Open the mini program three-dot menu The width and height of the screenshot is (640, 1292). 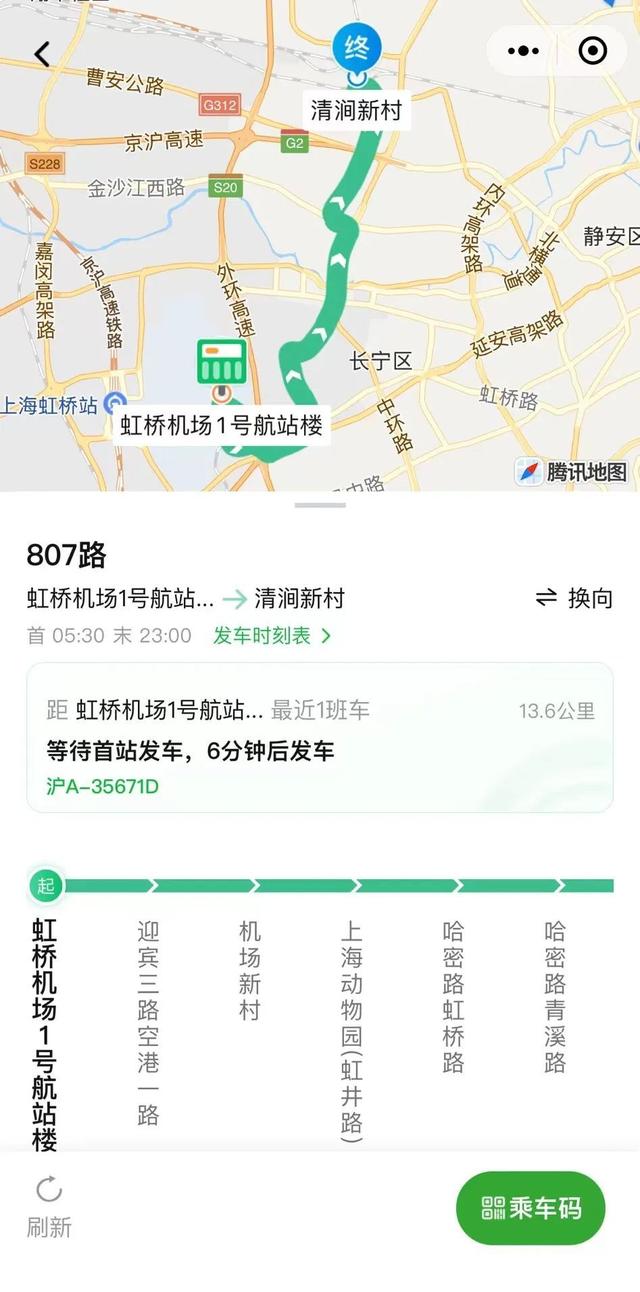click(525, 51)
